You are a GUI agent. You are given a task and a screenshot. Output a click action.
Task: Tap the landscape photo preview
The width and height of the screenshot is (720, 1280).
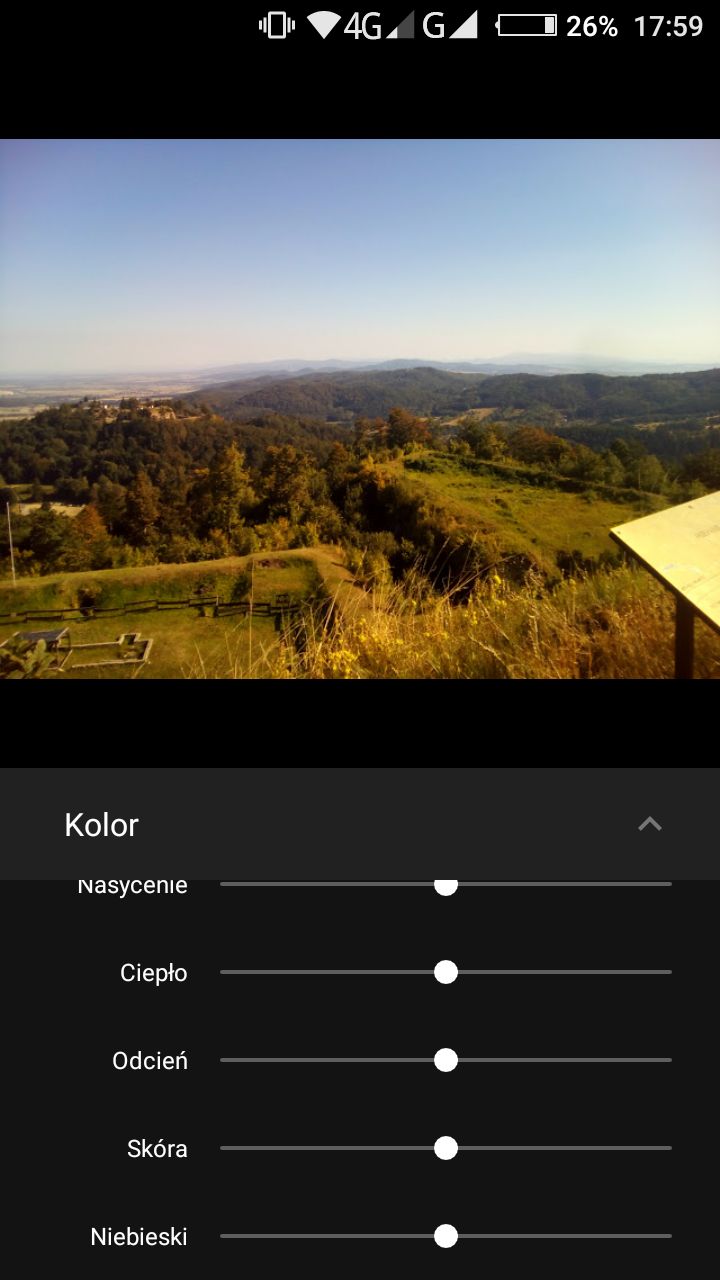pos(360,410)
